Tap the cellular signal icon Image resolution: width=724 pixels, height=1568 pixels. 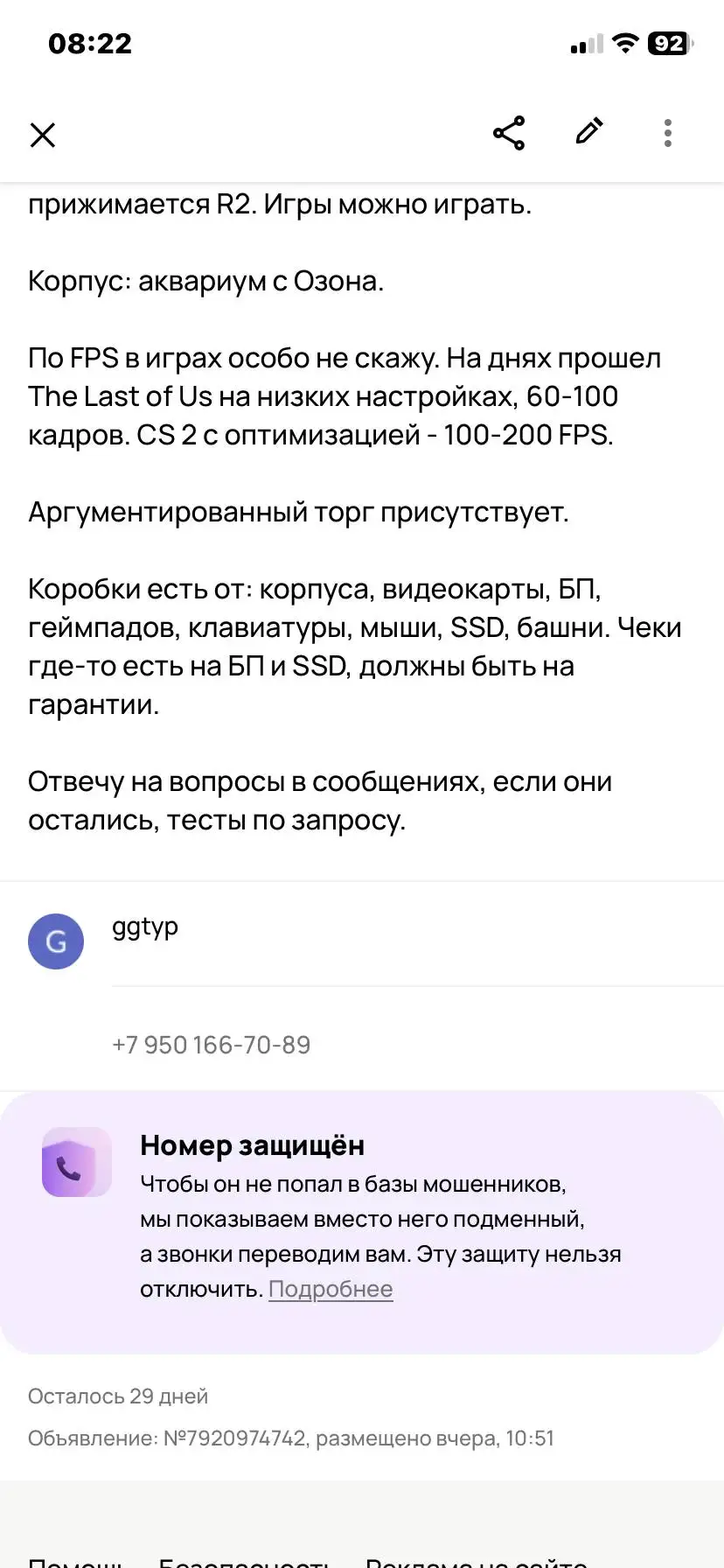(584, 45)
